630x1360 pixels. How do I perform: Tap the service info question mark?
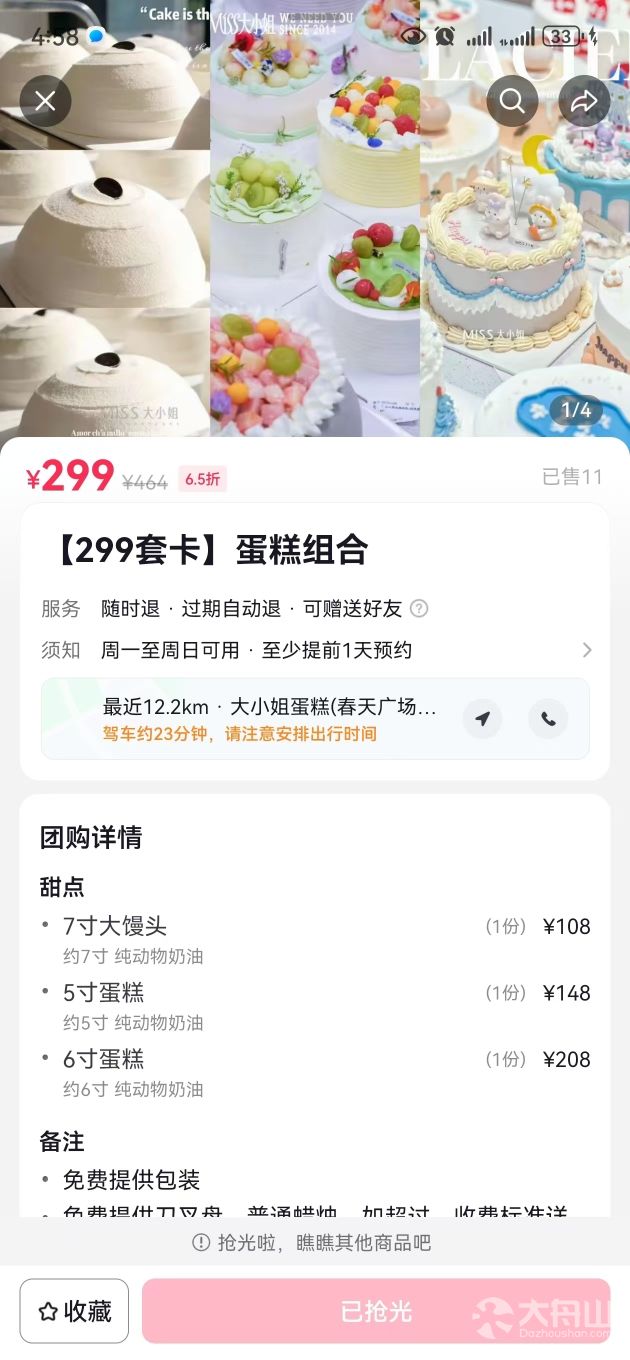coord(420,609)
